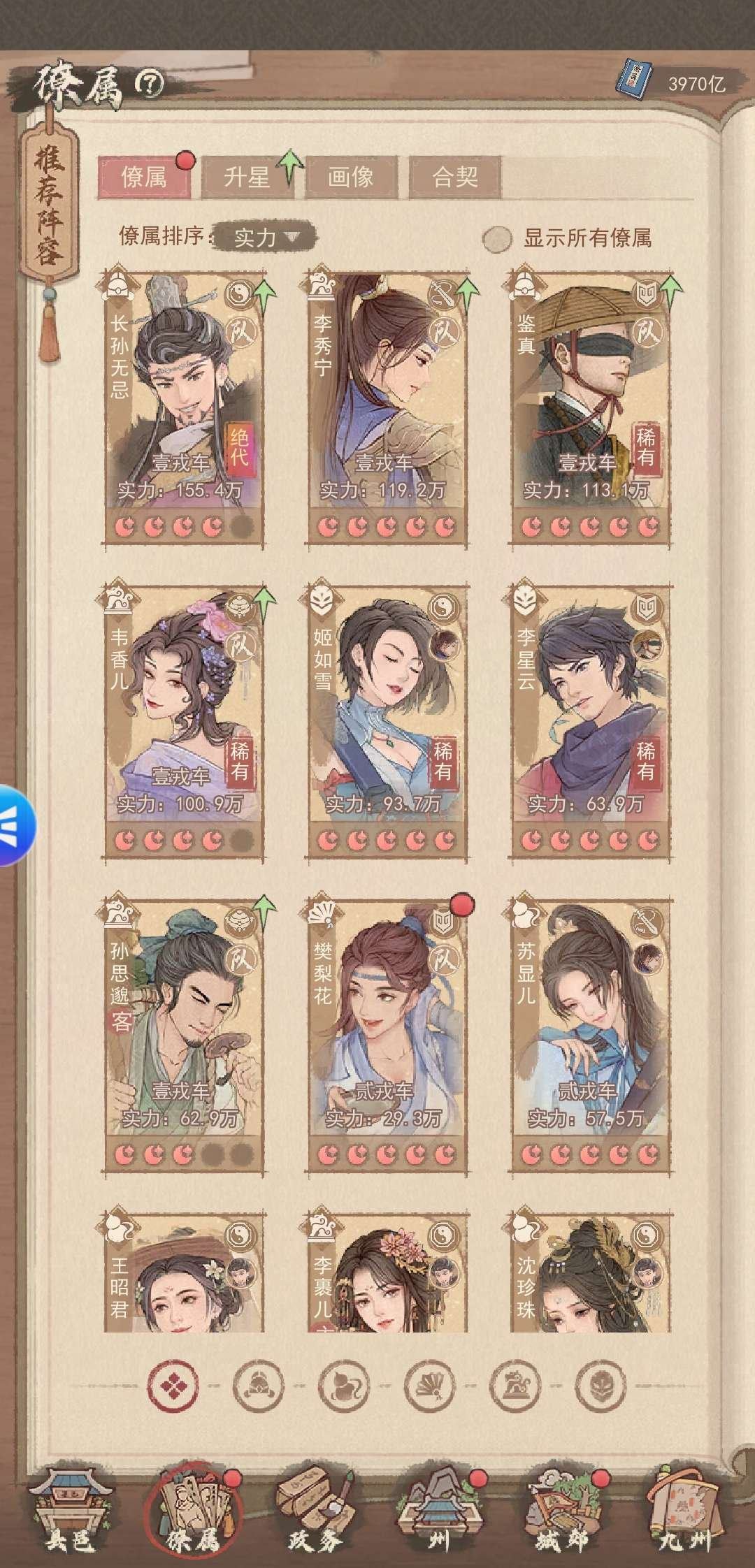The height and width of the screenshot is (1568, 755).
Task: Select the 僚属 tab
Action: coord(144,177)
